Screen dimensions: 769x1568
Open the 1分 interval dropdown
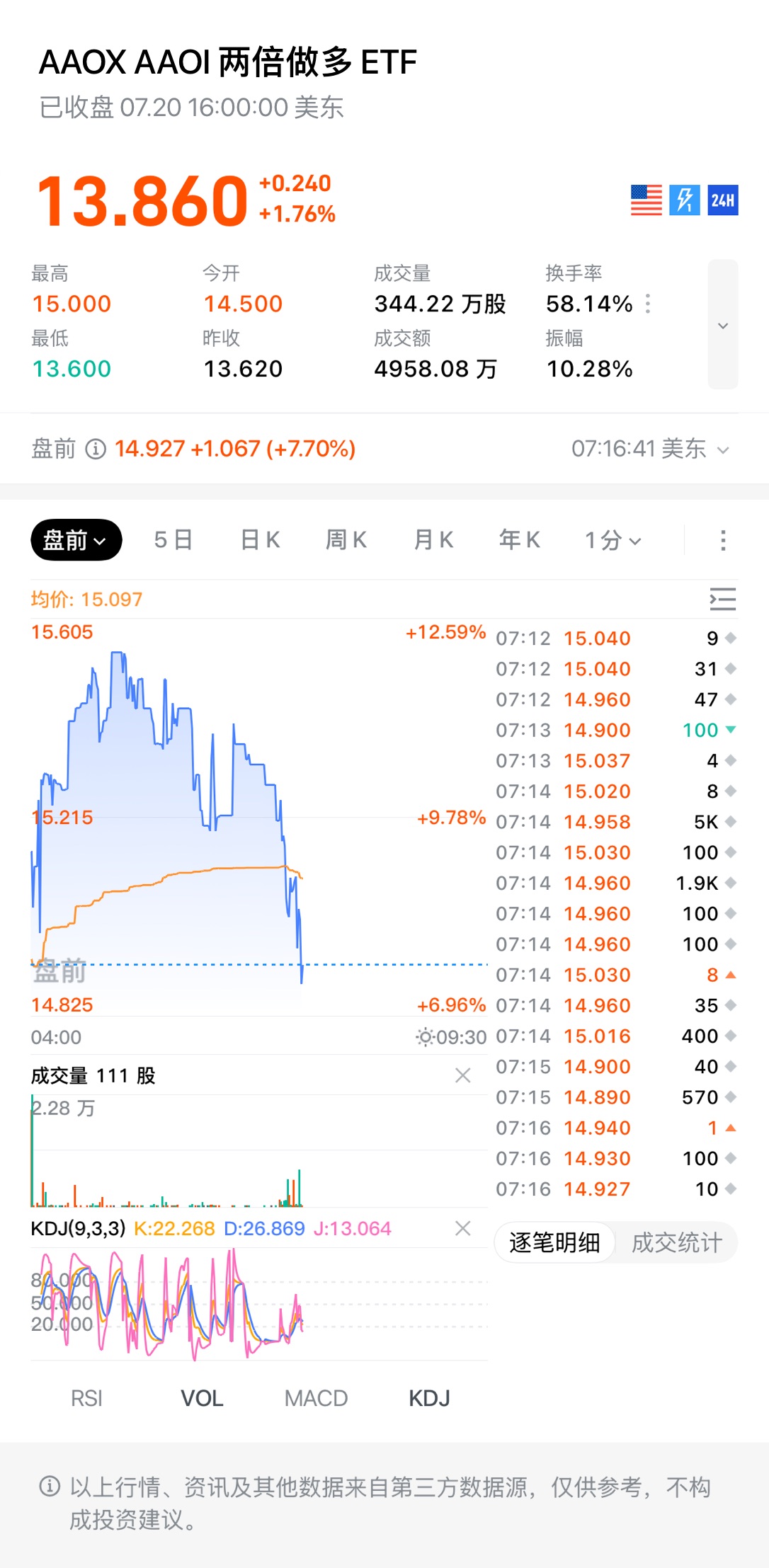613,541
